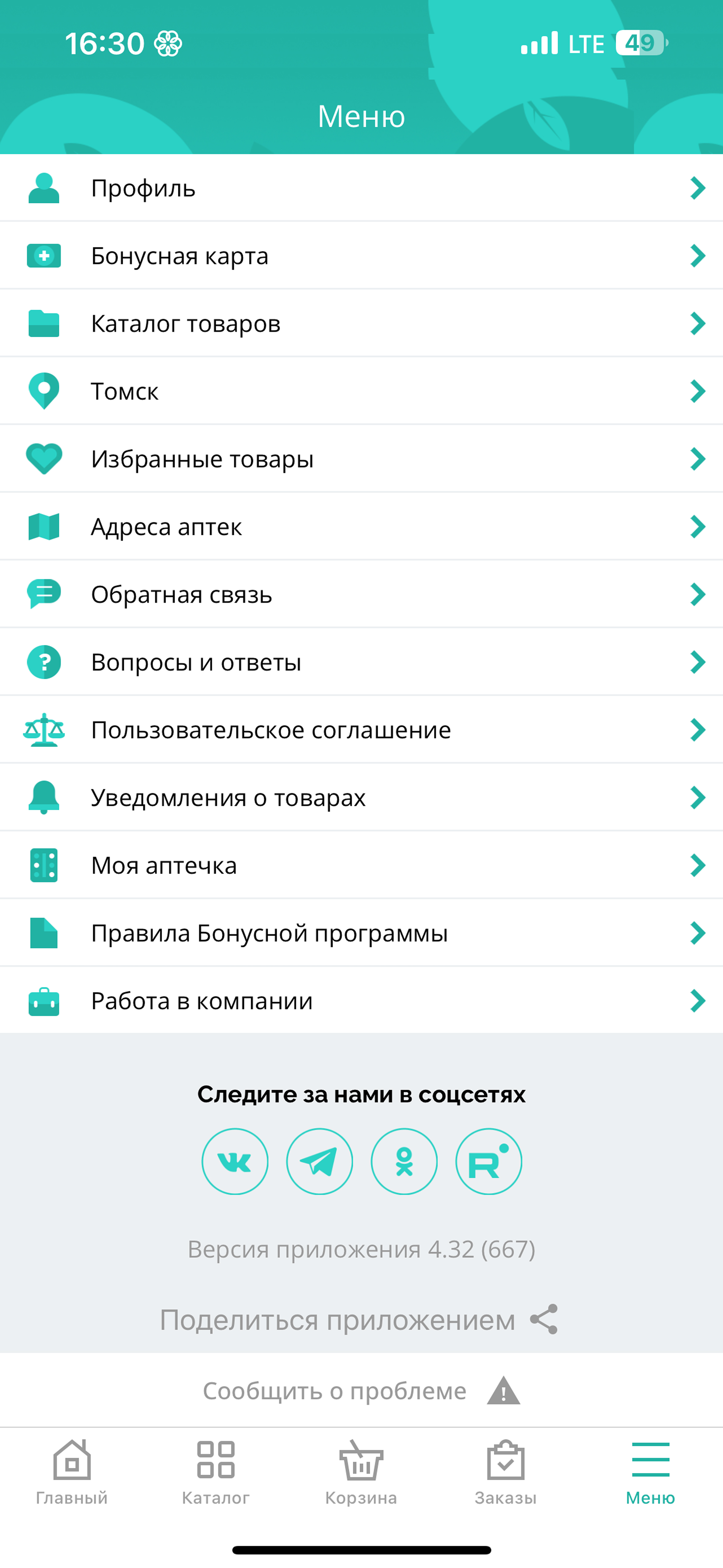The image size is (723, 1568).
Task: Open the Telegram channel icon
Action: [x=319, y=1161]
